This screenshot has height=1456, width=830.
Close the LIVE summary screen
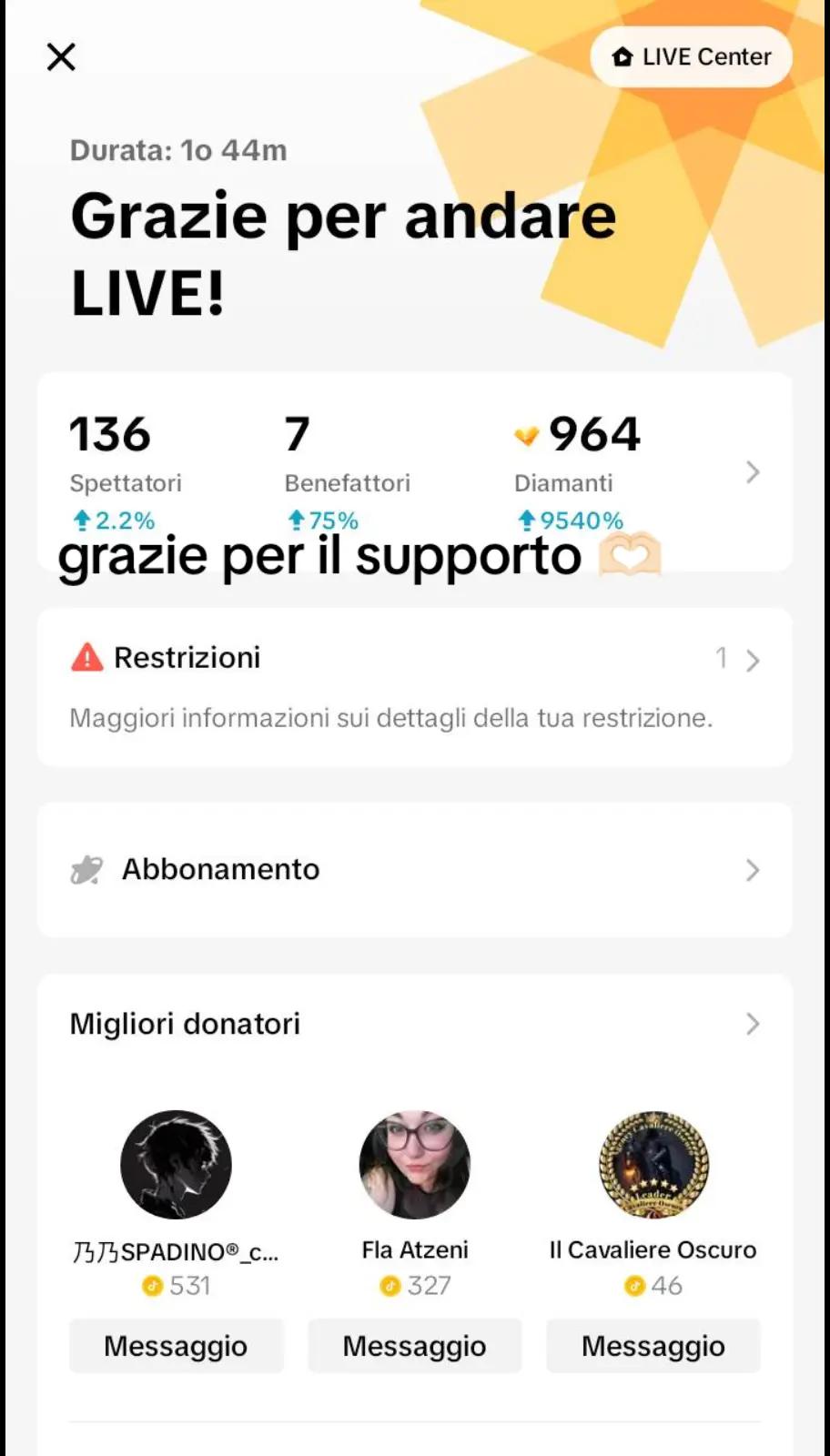[61, 57]
